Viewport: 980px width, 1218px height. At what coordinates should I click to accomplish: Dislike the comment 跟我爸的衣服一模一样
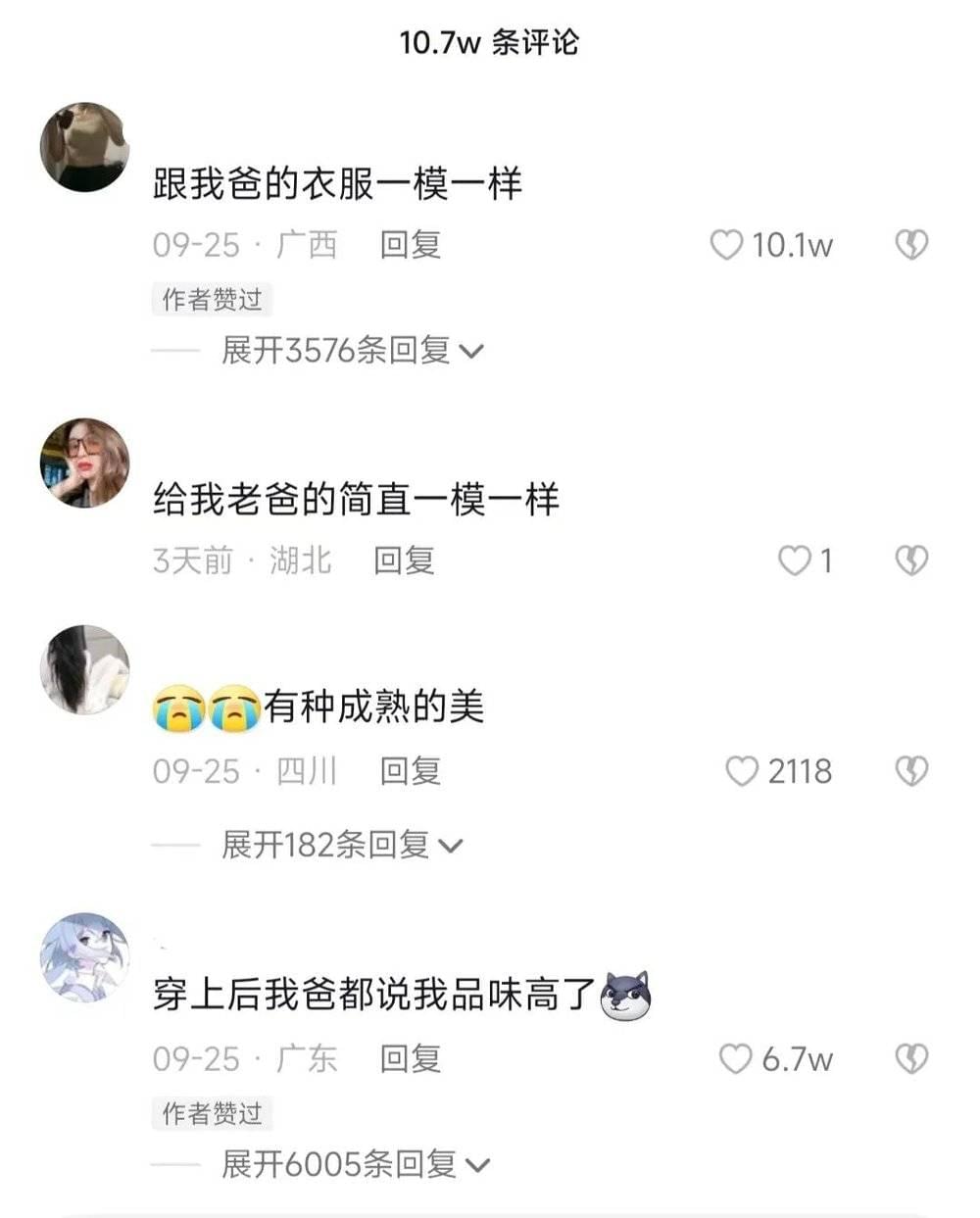911,245
